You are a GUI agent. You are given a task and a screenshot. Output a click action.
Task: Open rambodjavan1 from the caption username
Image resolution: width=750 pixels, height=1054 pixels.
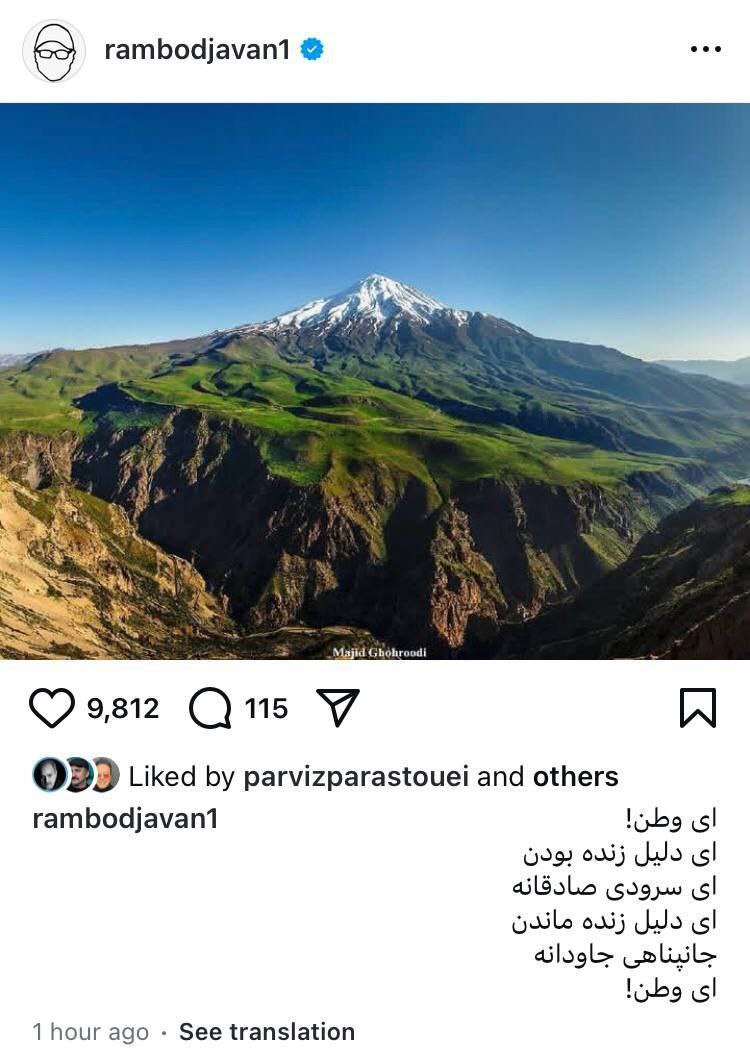(x=125, y=819)
